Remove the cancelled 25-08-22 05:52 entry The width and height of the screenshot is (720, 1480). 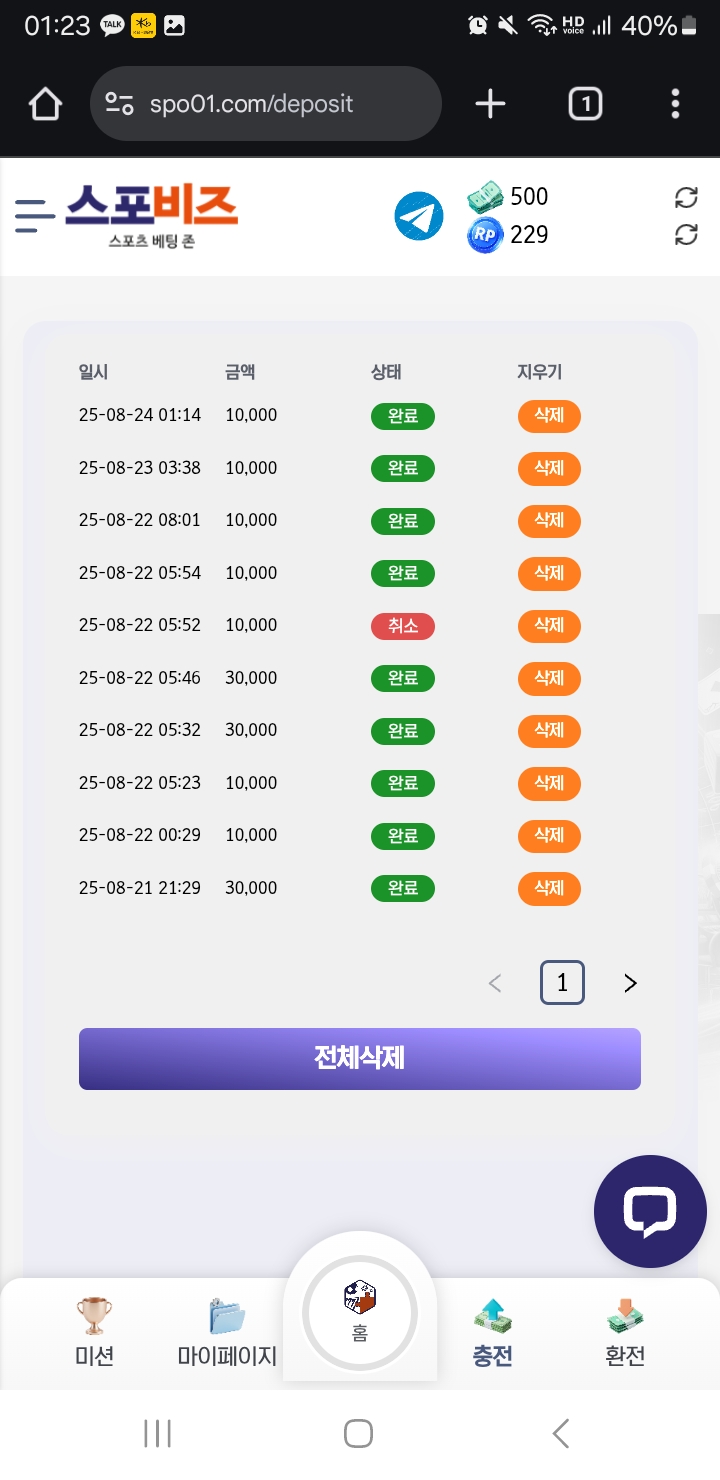549,626
